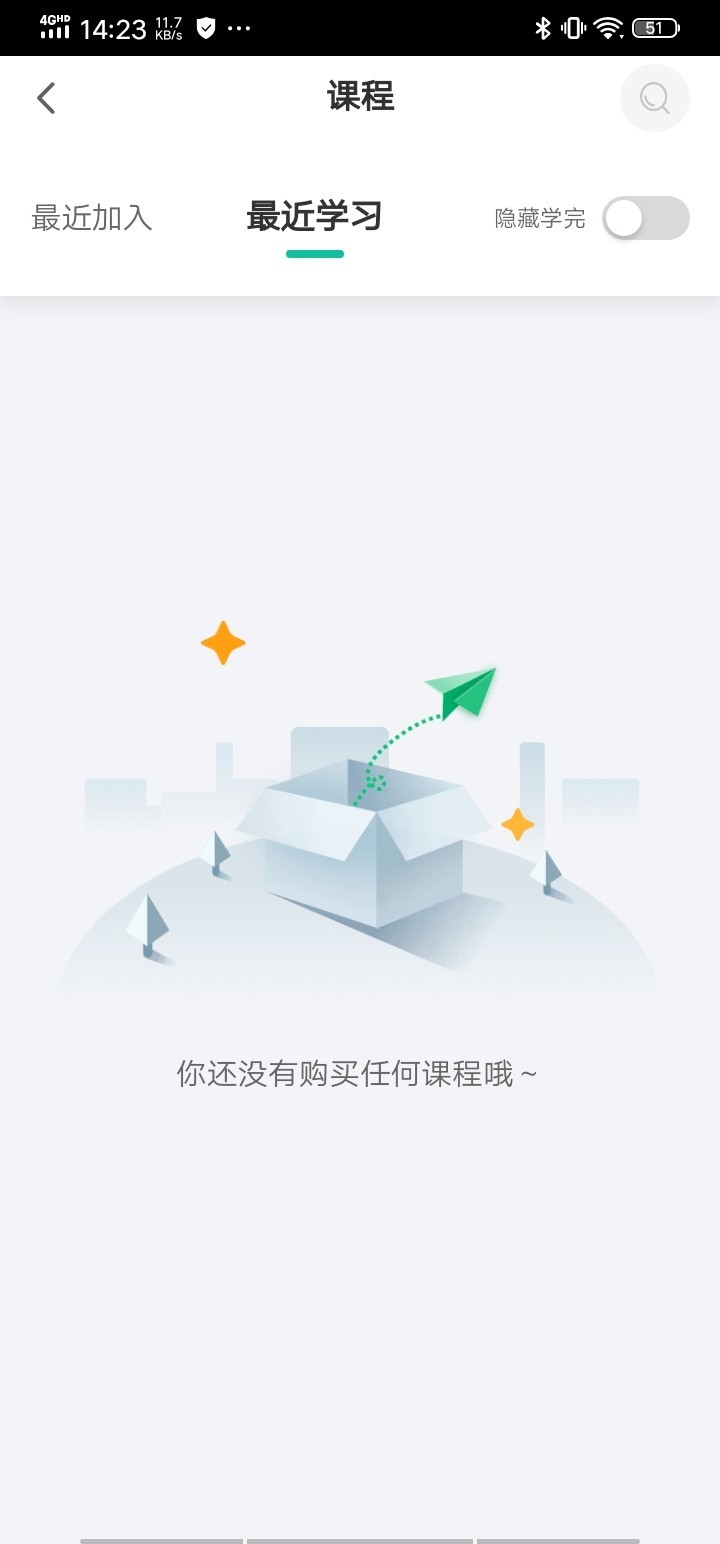720x1544 pixels.
Task: Switch to the 最近加入 tab
Action: [92, 217]
